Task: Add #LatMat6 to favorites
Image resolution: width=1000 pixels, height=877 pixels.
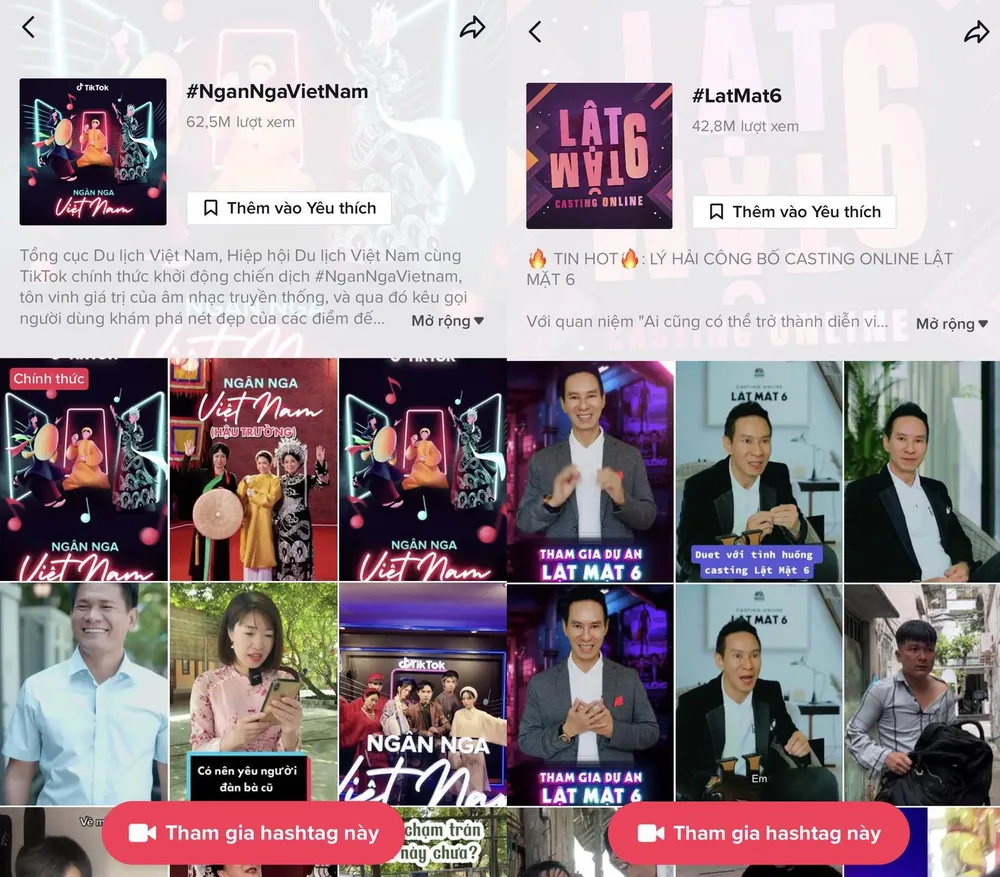Action: click(x=794, y=212)
